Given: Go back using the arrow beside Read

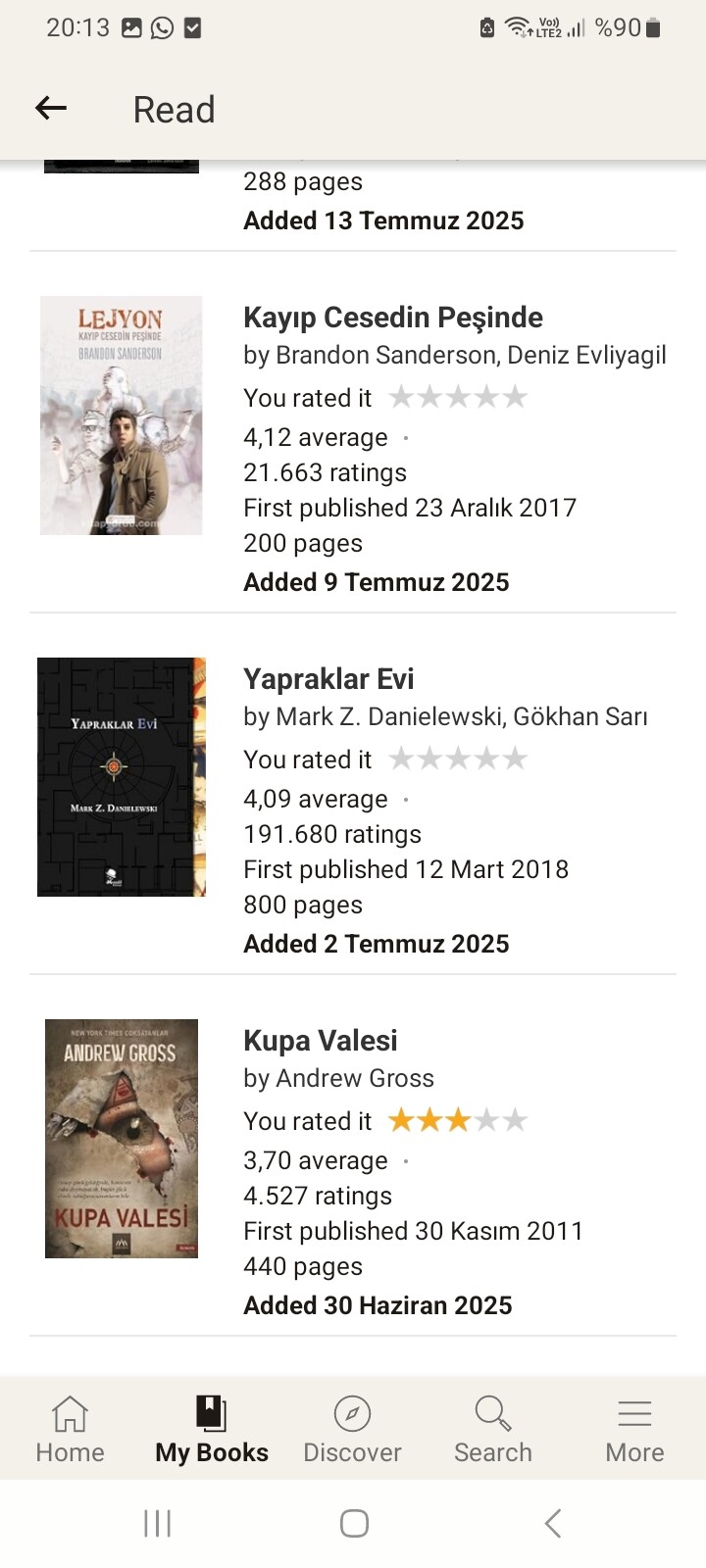Looking at the screenshot, I should coord(51,109).
